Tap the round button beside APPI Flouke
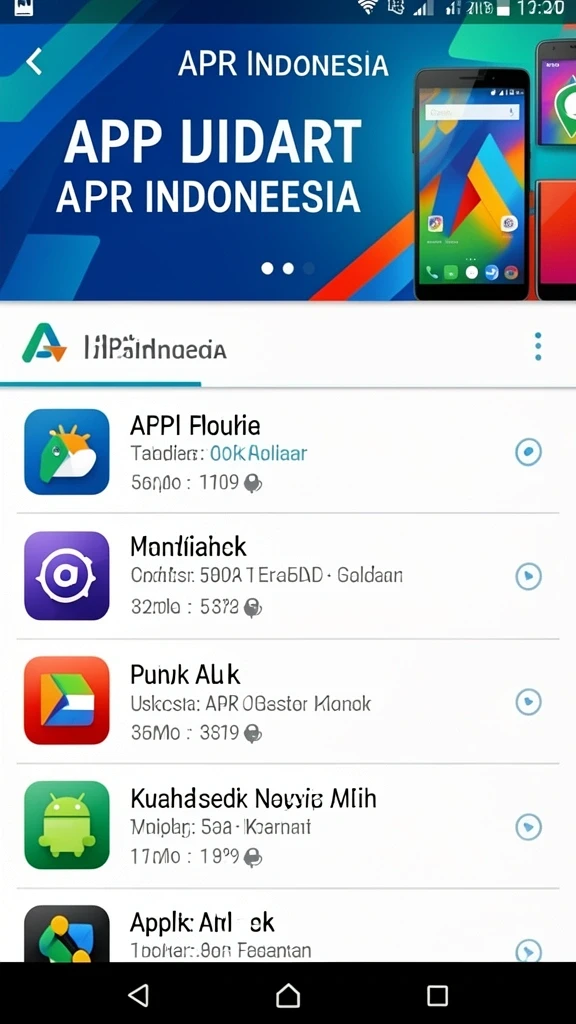Image resolution: width=576 pixels, height=1024 pixels. 528,452
